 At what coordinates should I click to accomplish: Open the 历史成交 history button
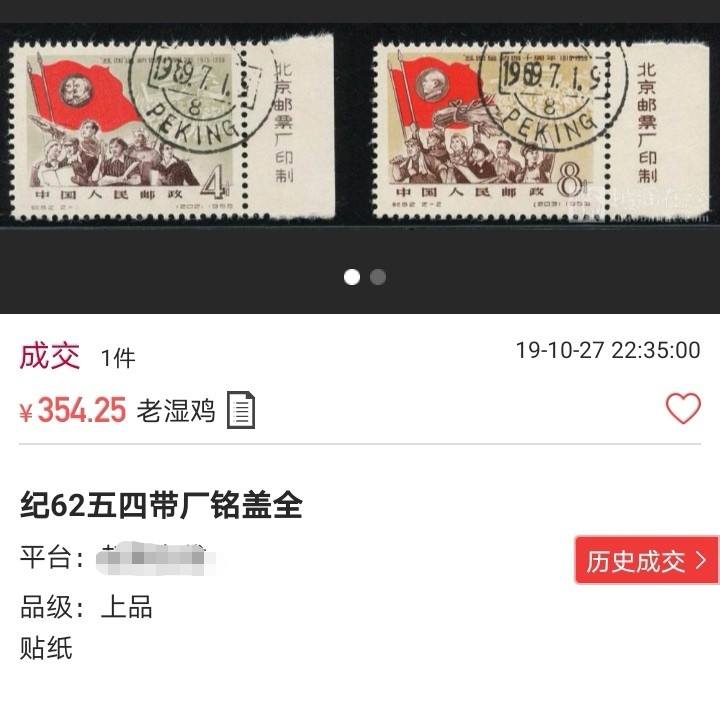click(x=646, y=560)
